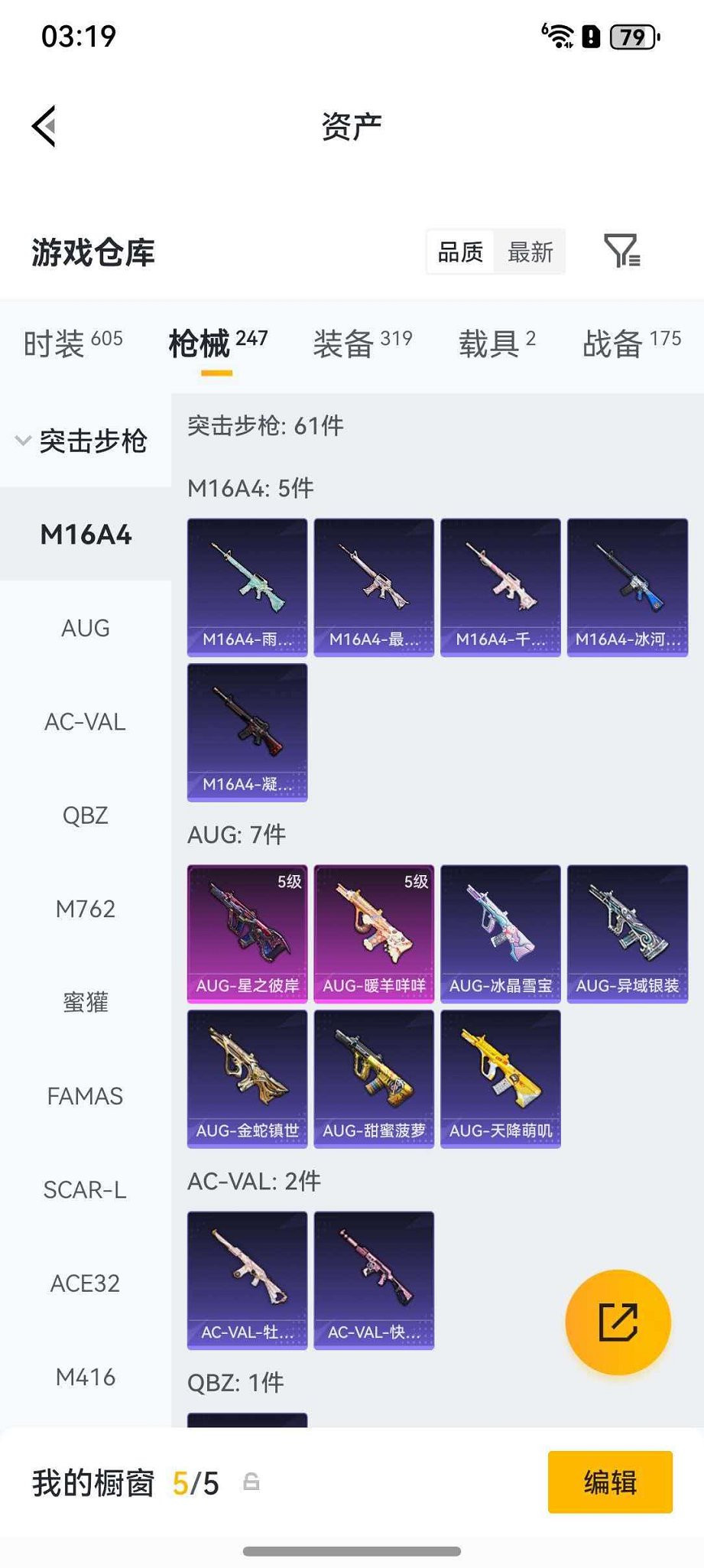
Task: Sort warehouse by 品质
Action: click(x=460, y=252)
